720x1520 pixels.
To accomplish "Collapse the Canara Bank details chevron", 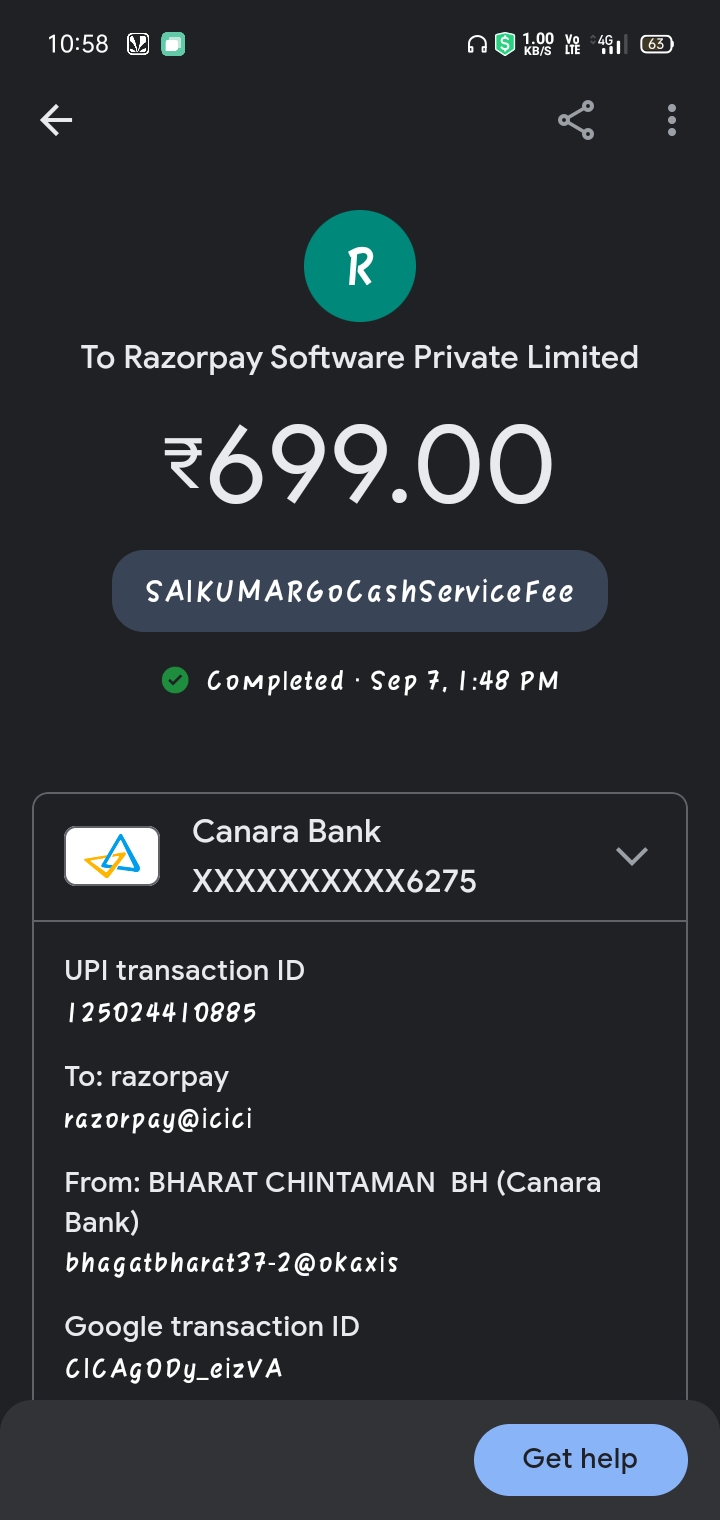I will click(632, 856).
